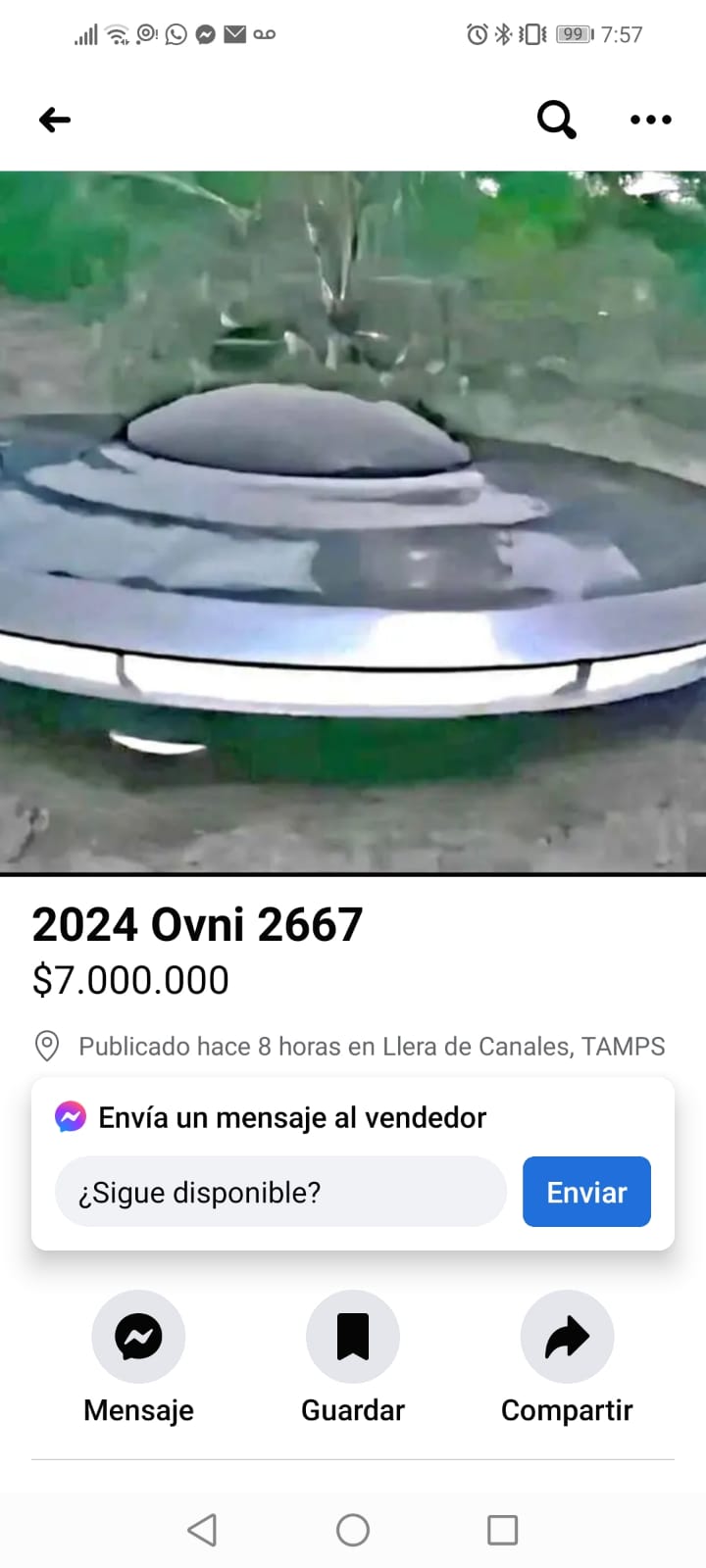Go back using the top arrow
The image size is (706, 1568).
coord(55,120)
